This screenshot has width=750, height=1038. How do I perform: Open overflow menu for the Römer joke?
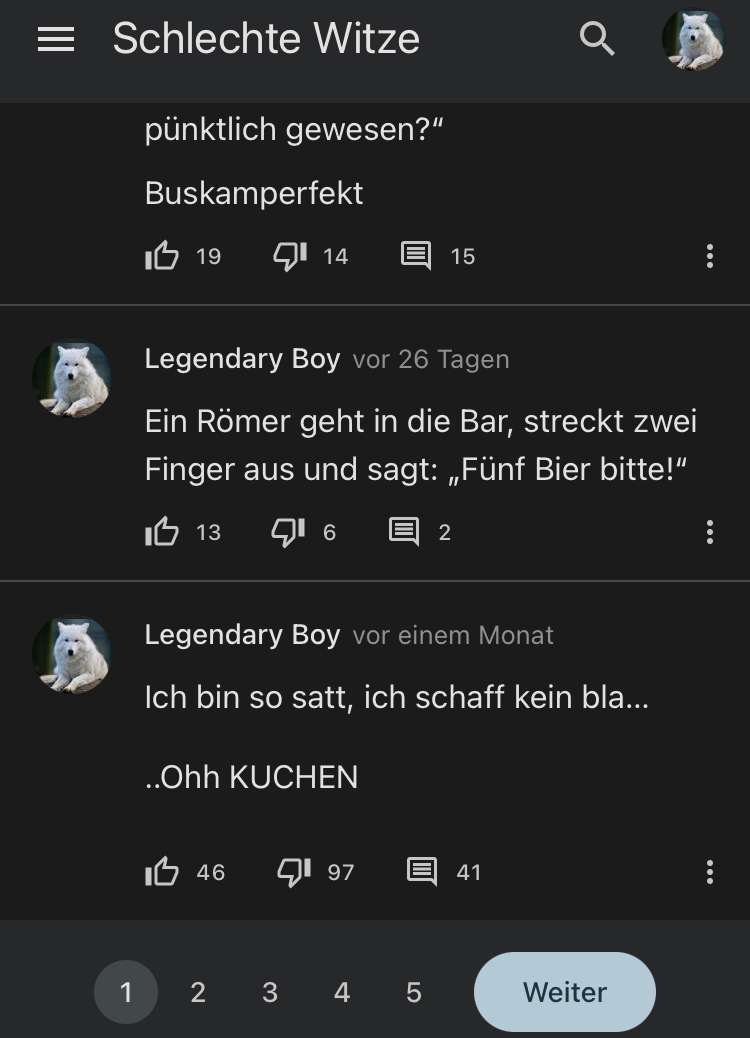709,532
